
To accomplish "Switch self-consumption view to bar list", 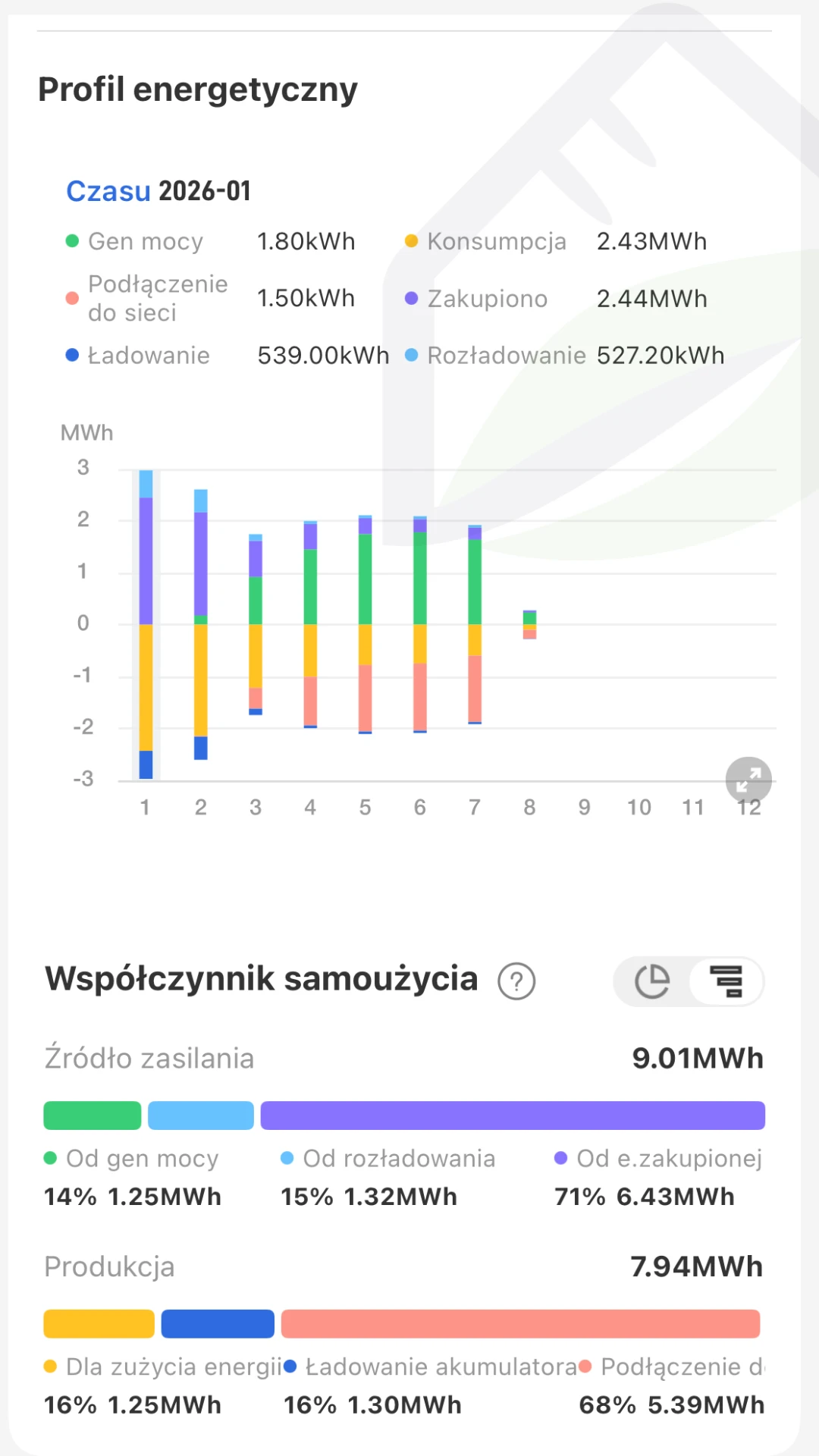I will pyautogui.click(x=726, y=981).
